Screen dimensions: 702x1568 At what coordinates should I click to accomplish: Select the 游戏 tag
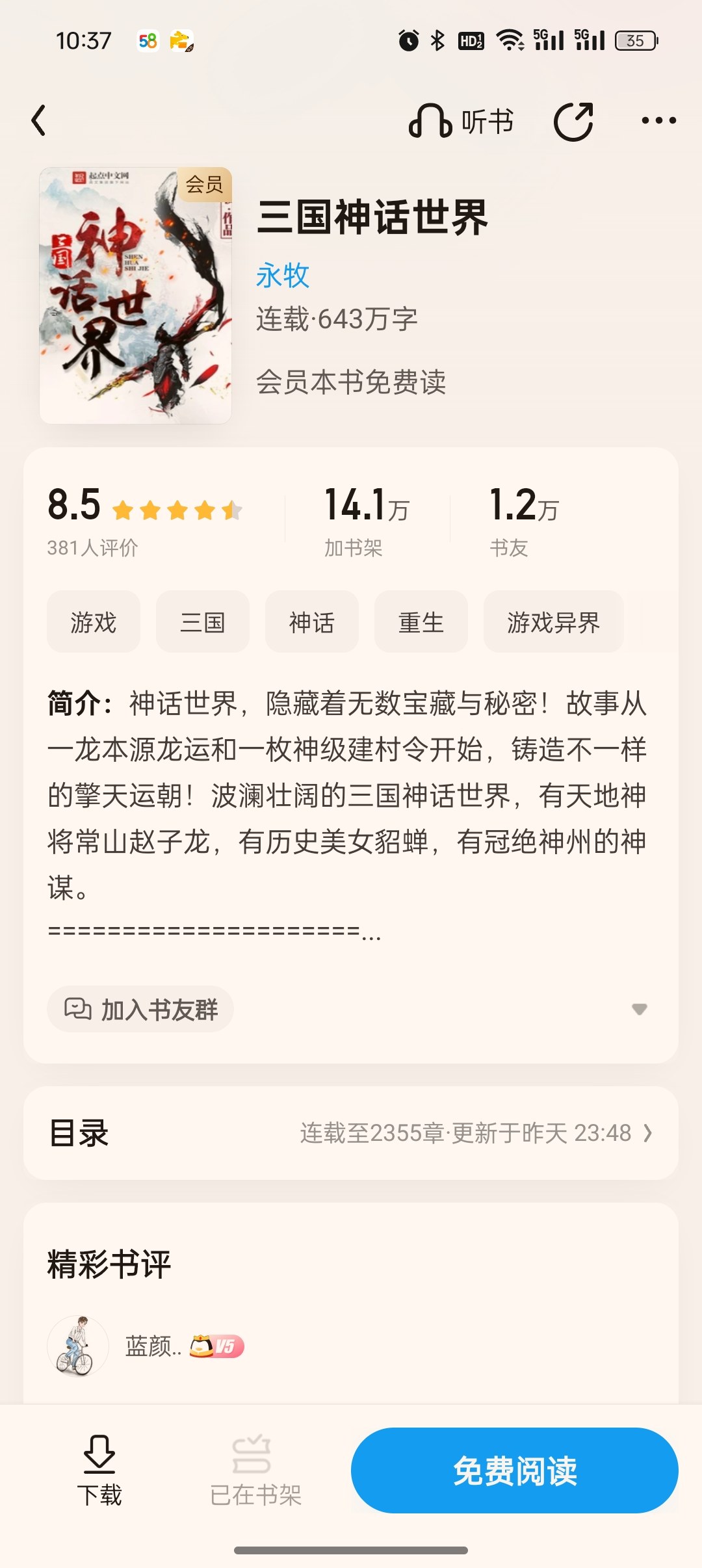click(94, 622)
